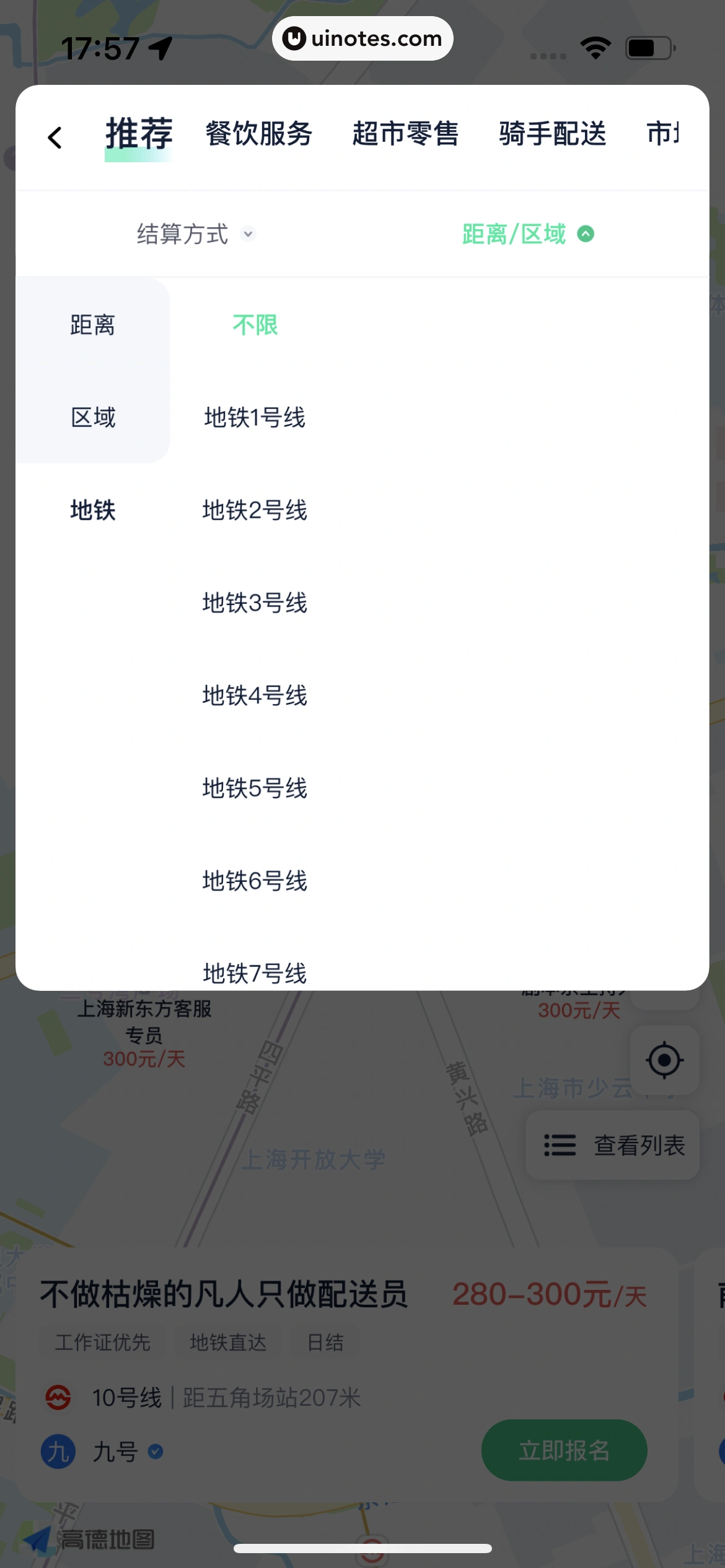Click the back arrow at top left
This screenshot has height=1568, width=725.
coord(55,137)
